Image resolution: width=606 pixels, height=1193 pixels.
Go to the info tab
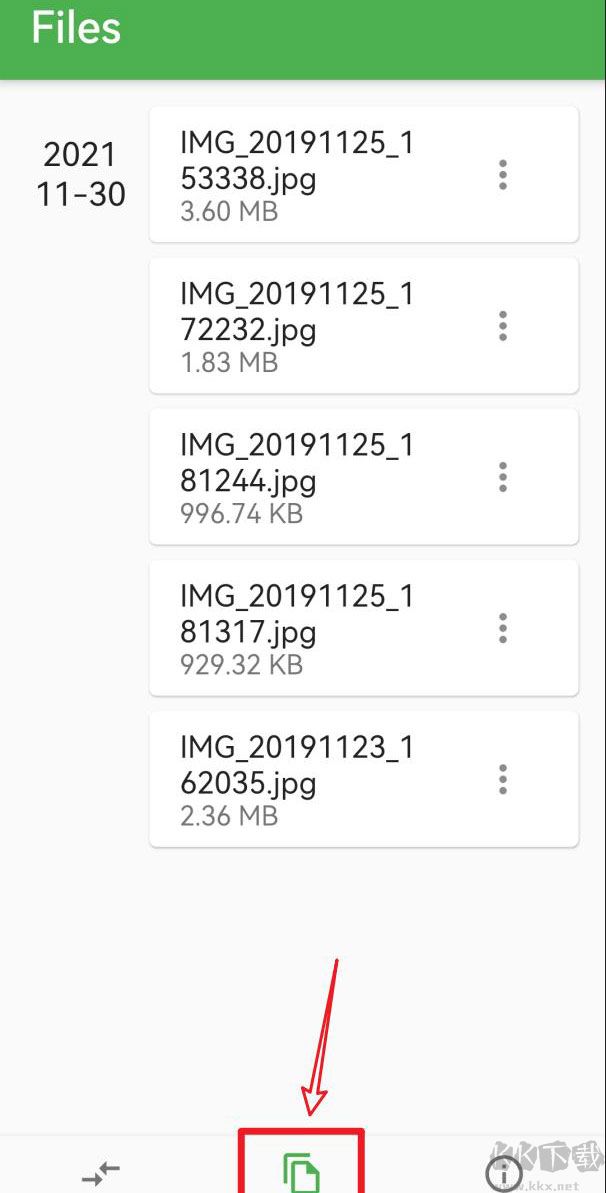coord(503,1174)
